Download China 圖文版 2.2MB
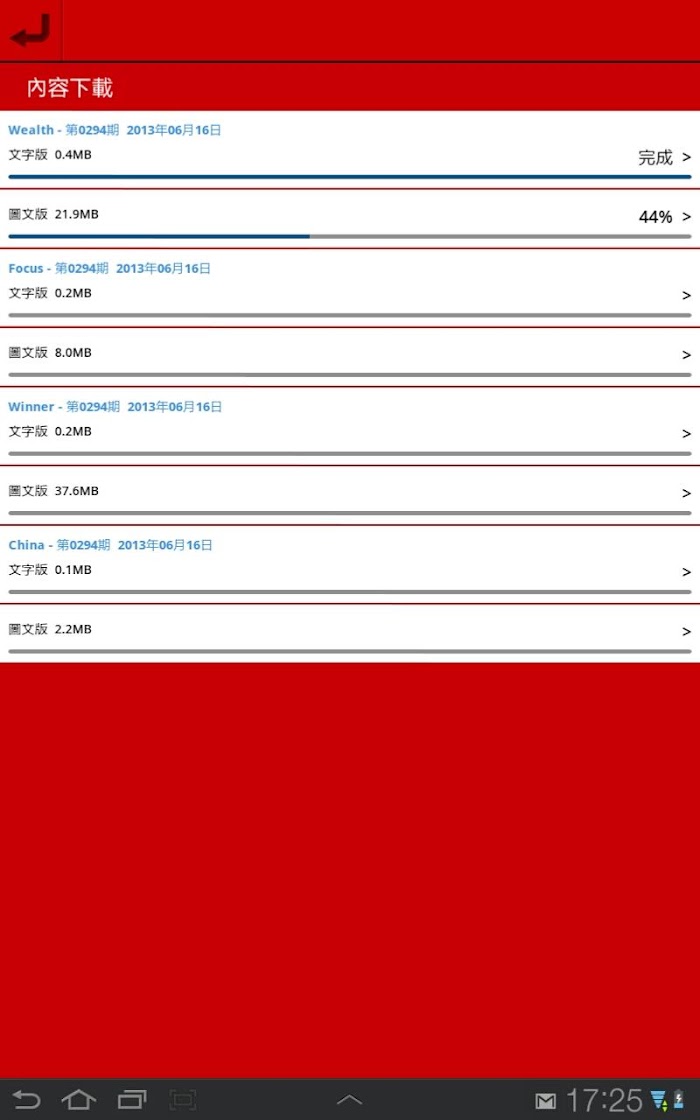The height and width of the screenshot is (1120, 700). tap(350, 634)
